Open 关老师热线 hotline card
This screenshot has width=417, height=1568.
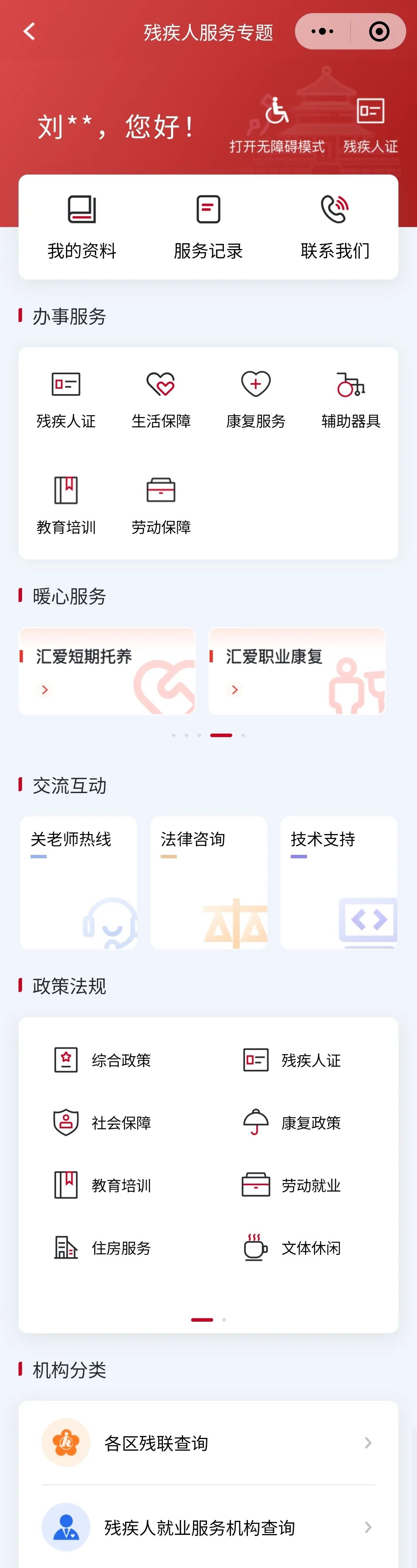(78, 882)
